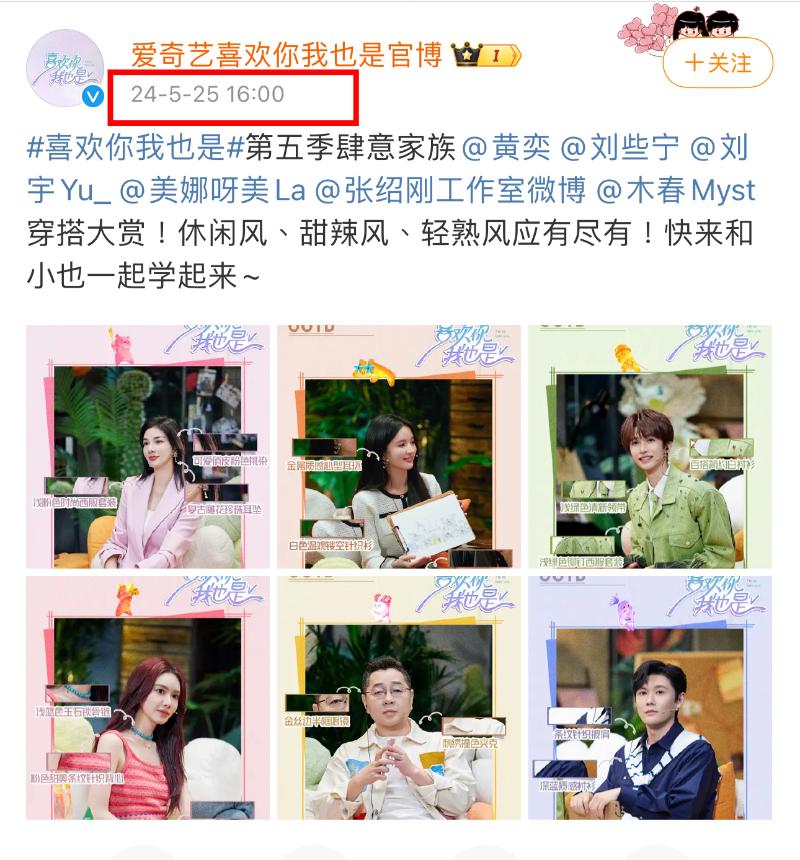Open the photo of the man in the blue striped cardigan

[x=650, y=698]
